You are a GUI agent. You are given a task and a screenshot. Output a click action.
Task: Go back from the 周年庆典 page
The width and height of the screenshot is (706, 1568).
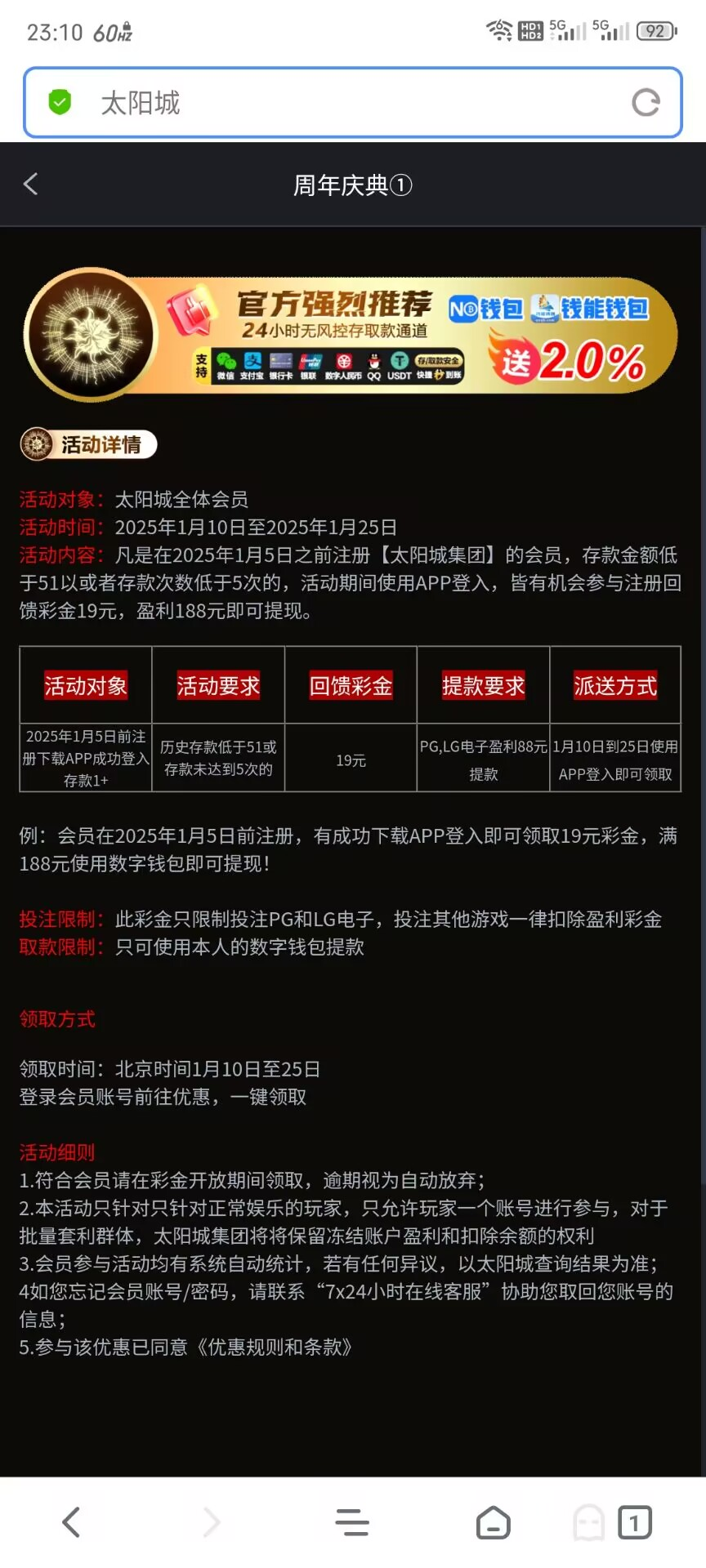tap(31, 185)
